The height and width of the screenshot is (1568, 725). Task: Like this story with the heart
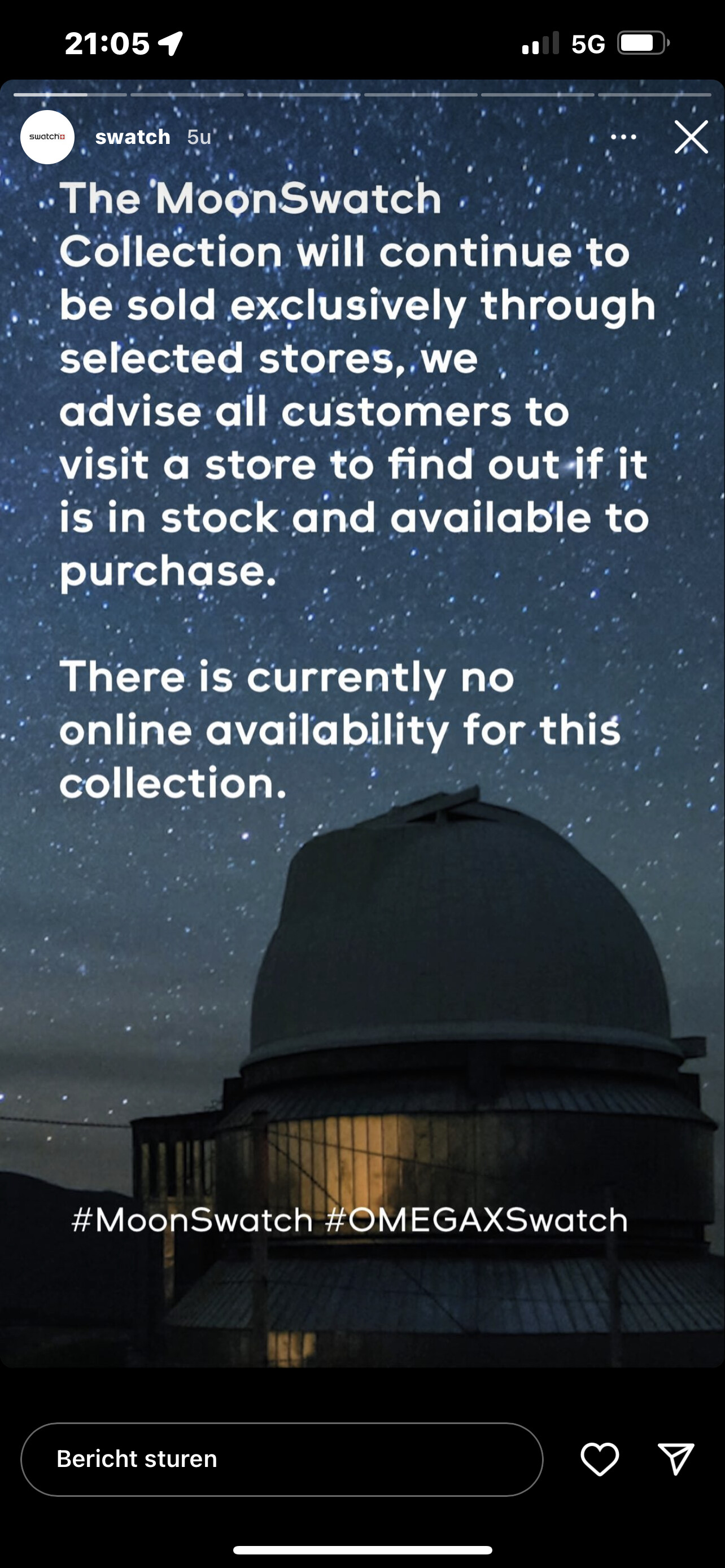pyautogui.click(x=600, y=1459)
